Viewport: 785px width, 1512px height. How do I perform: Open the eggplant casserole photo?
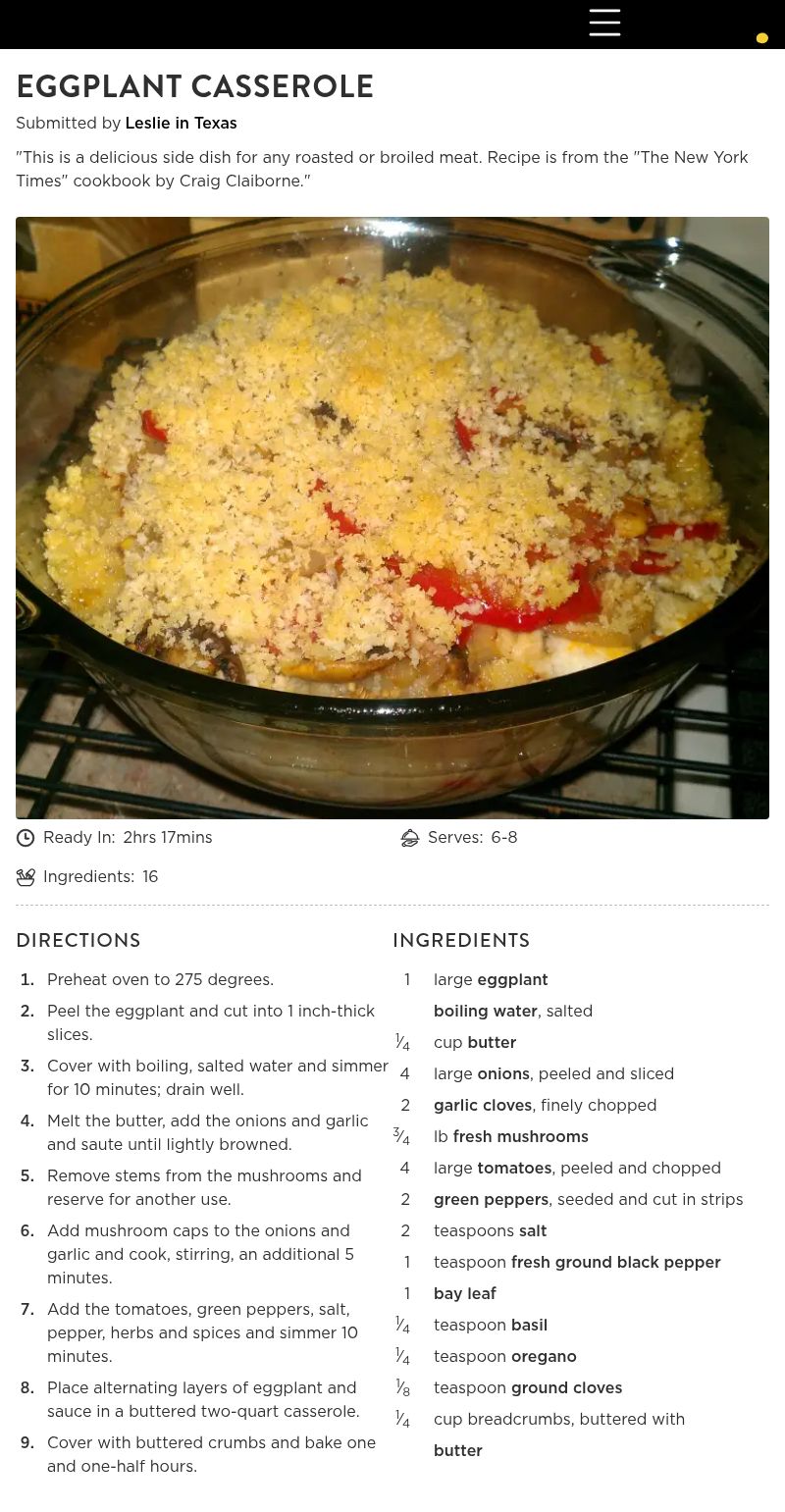392,518
